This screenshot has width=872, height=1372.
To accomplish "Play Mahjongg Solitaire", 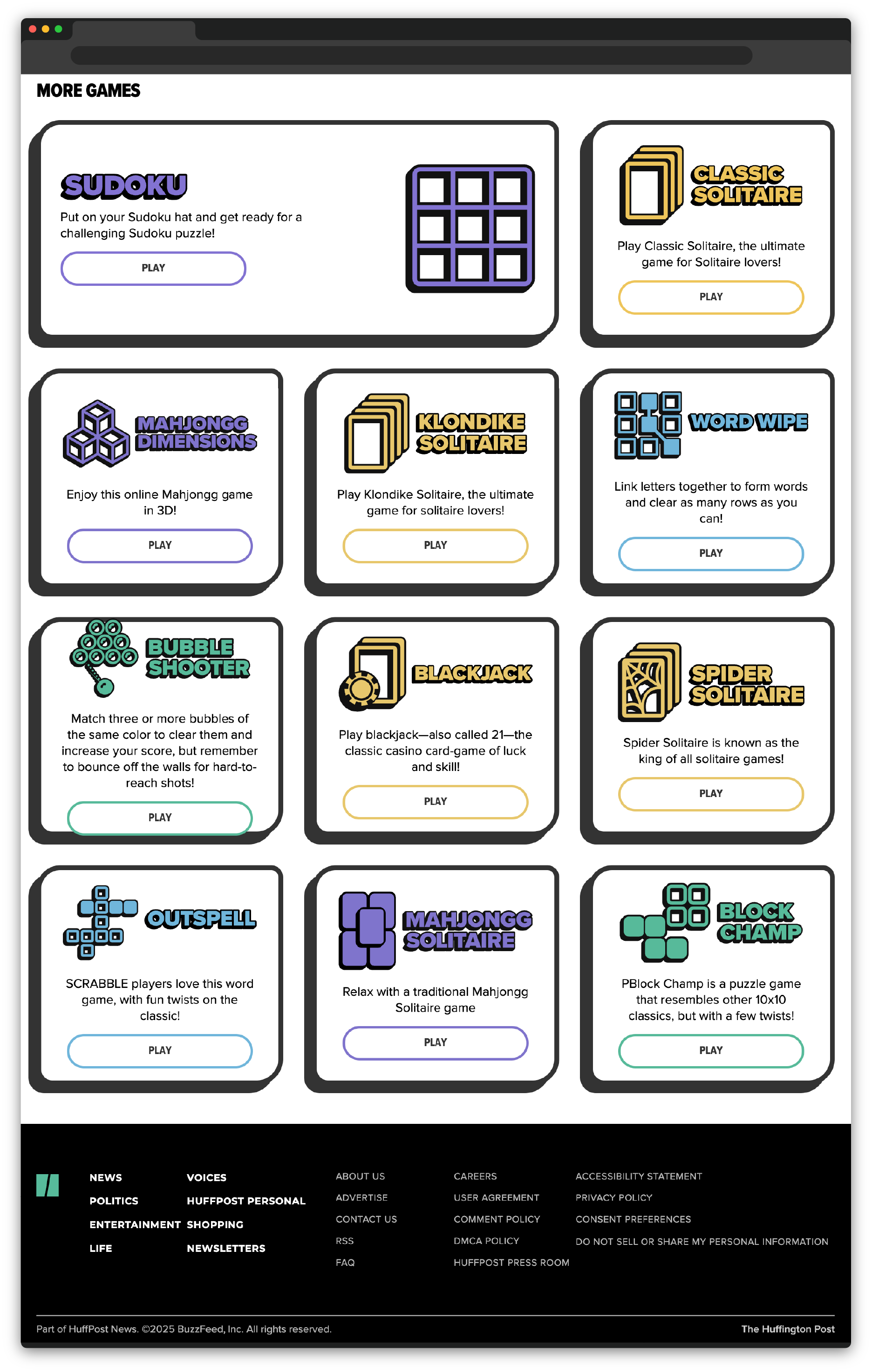I will 435,1043.
